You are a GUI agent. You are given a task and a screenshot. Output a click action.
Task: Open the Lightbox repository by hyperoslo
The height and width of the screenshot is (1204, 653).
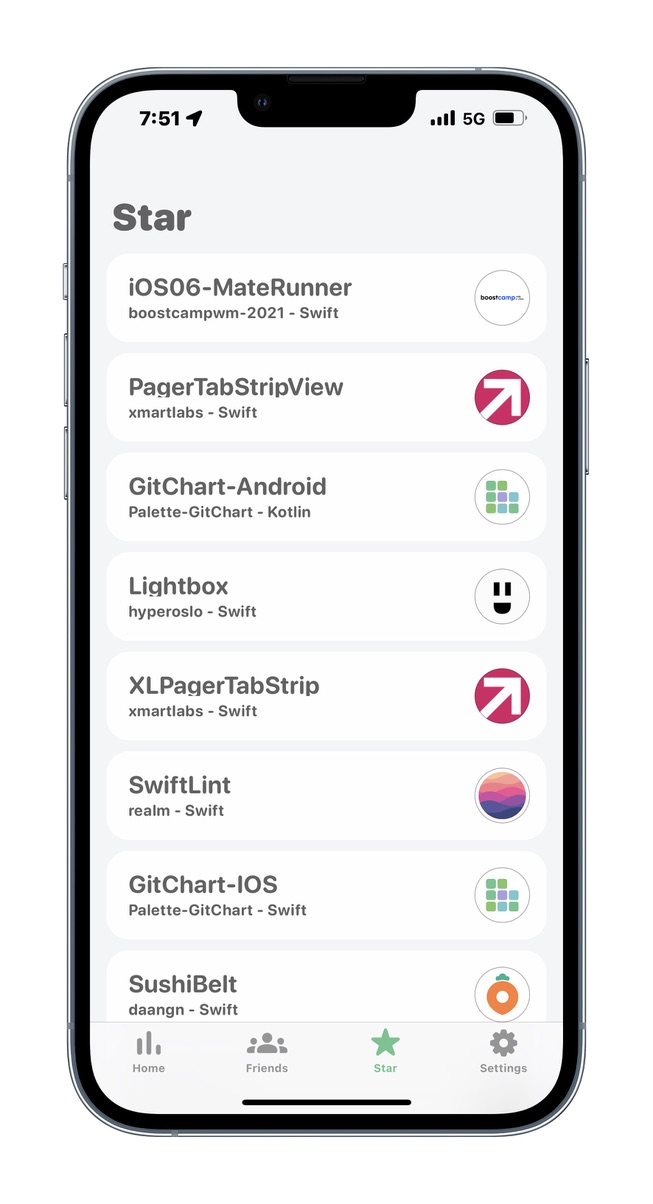pyautogui.click(x=326, y=596)
